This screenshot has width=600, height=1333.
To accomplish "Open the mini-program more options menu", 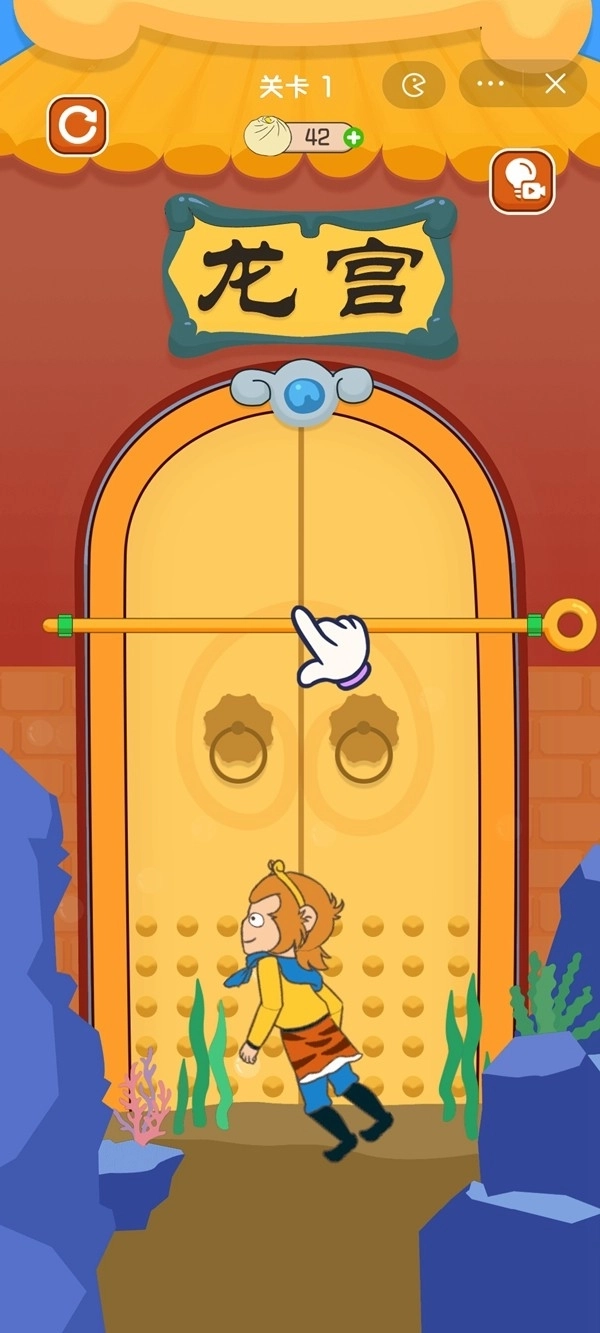I will pyautogui.click(x=490, y=84).
